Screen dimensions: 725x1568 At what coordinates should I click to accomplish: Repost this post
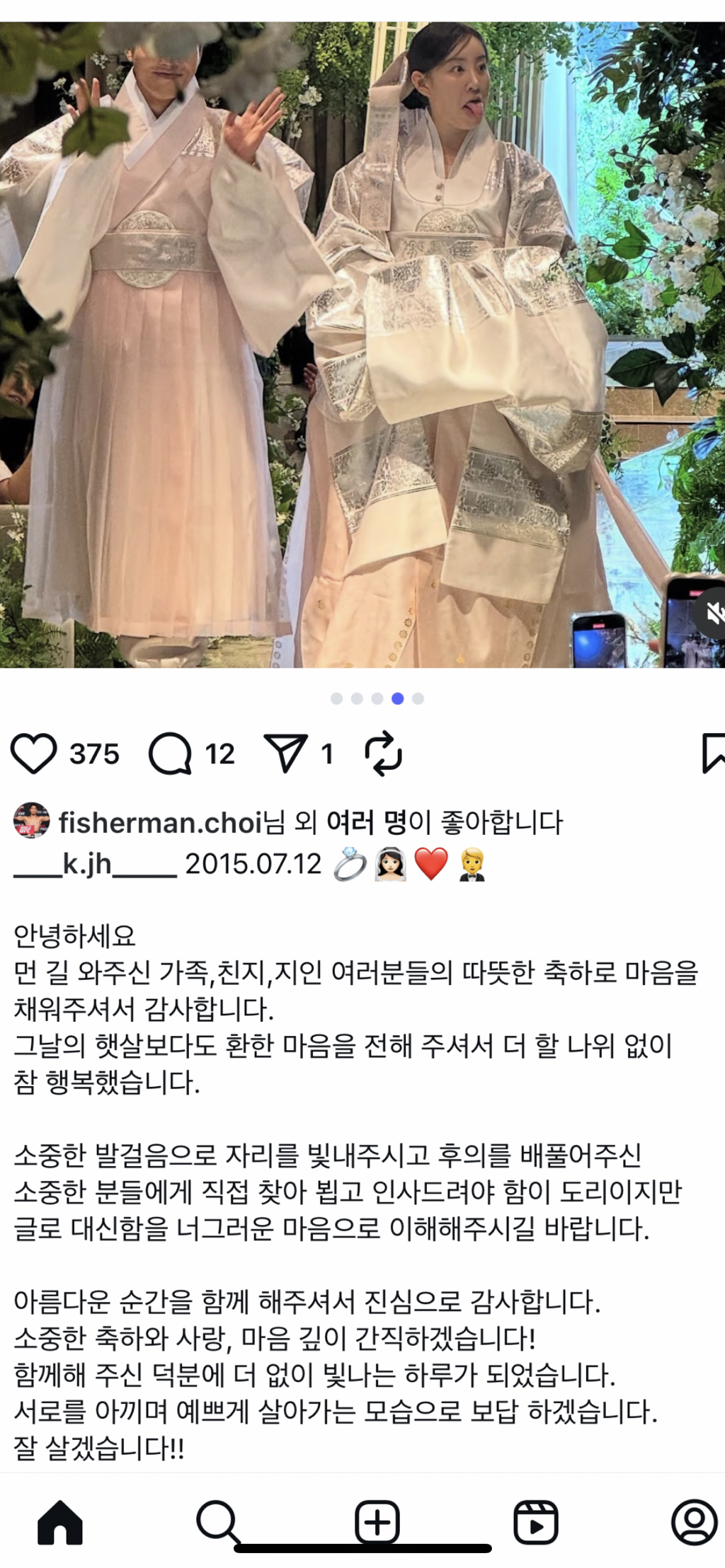[x=383, y=754]
